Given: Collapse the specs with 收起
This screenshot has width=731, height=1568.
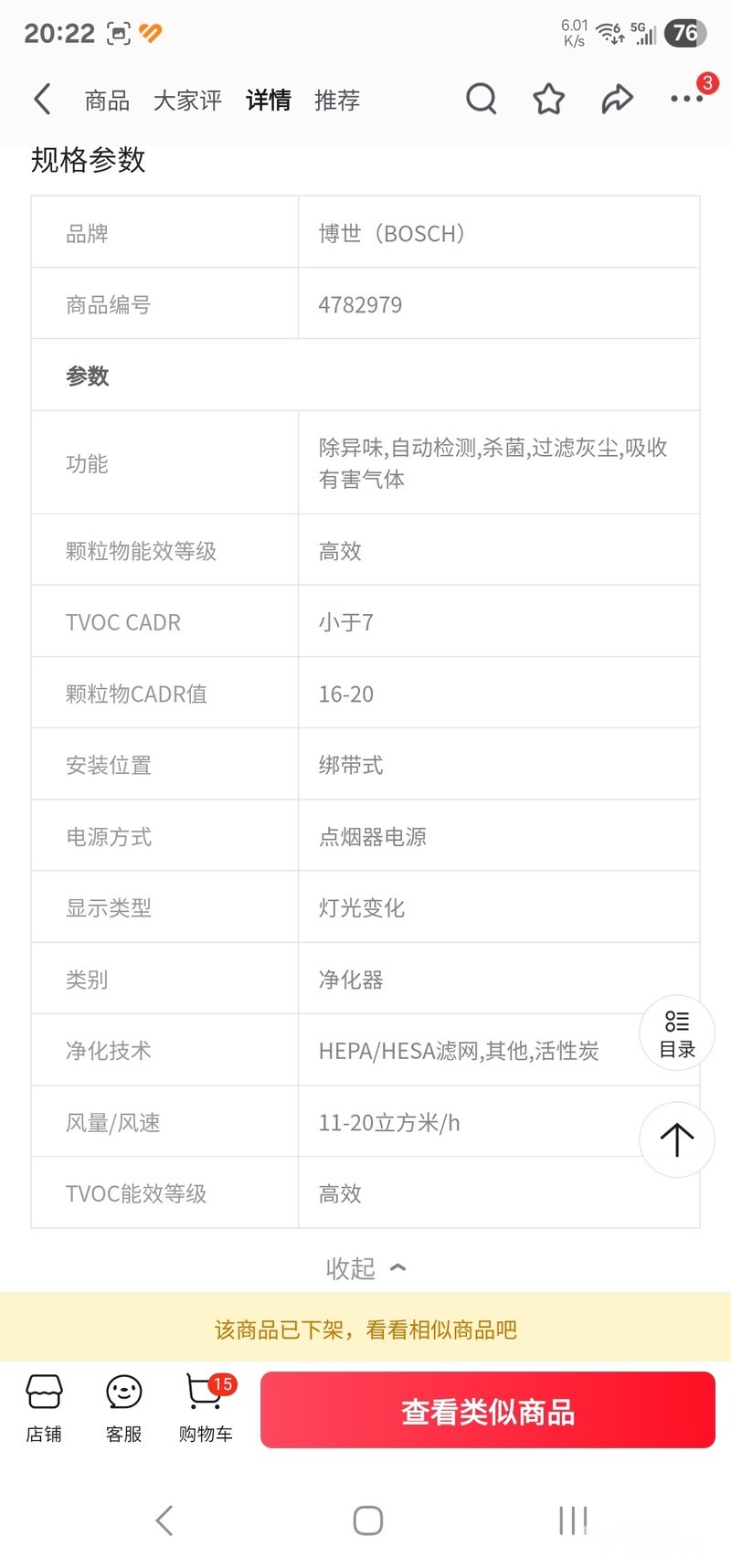Looking at the screenshot, I should 365,1267.
